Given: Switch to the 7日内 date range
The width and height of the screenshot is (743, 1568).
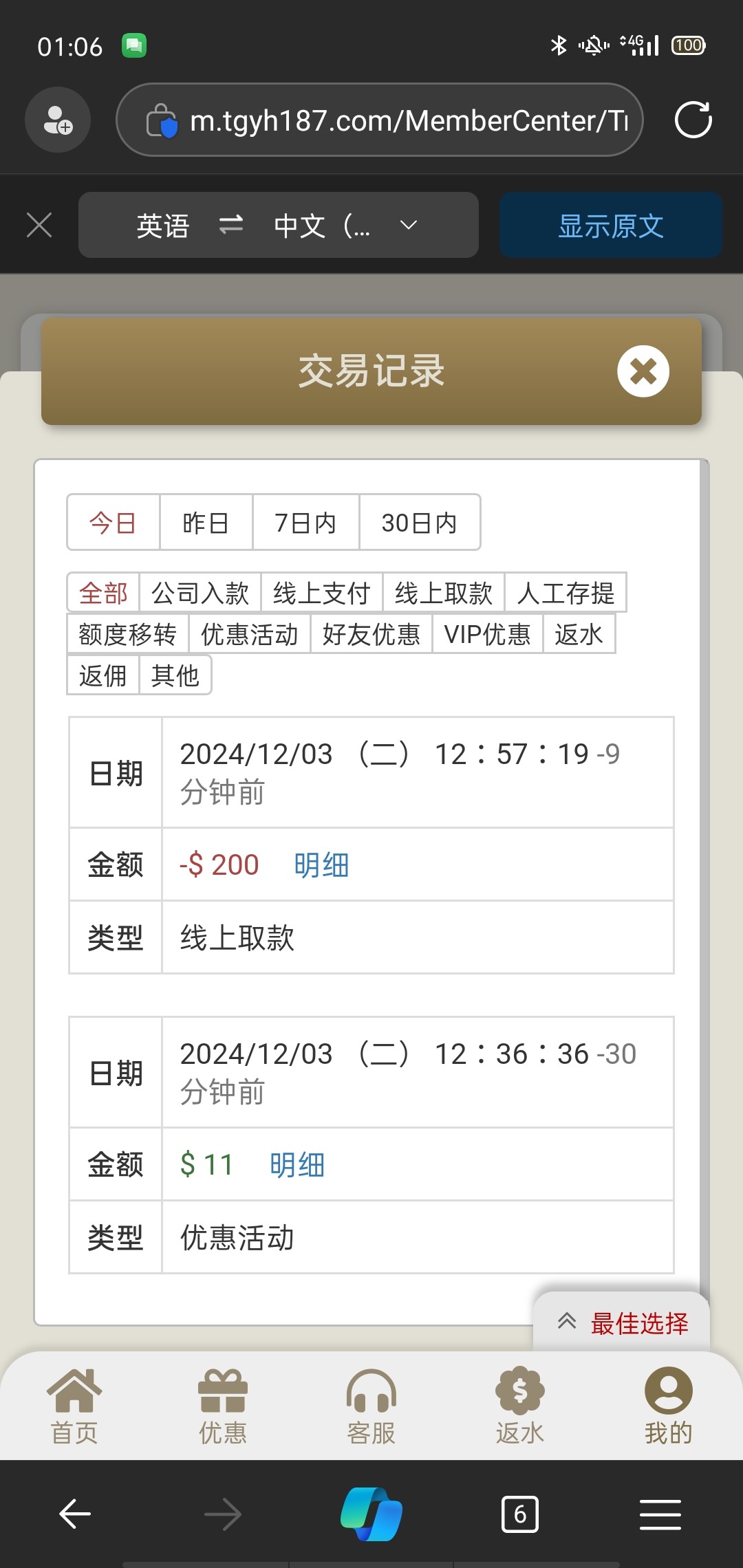Looking at the screenshot, I should click(x=305, y=523).
